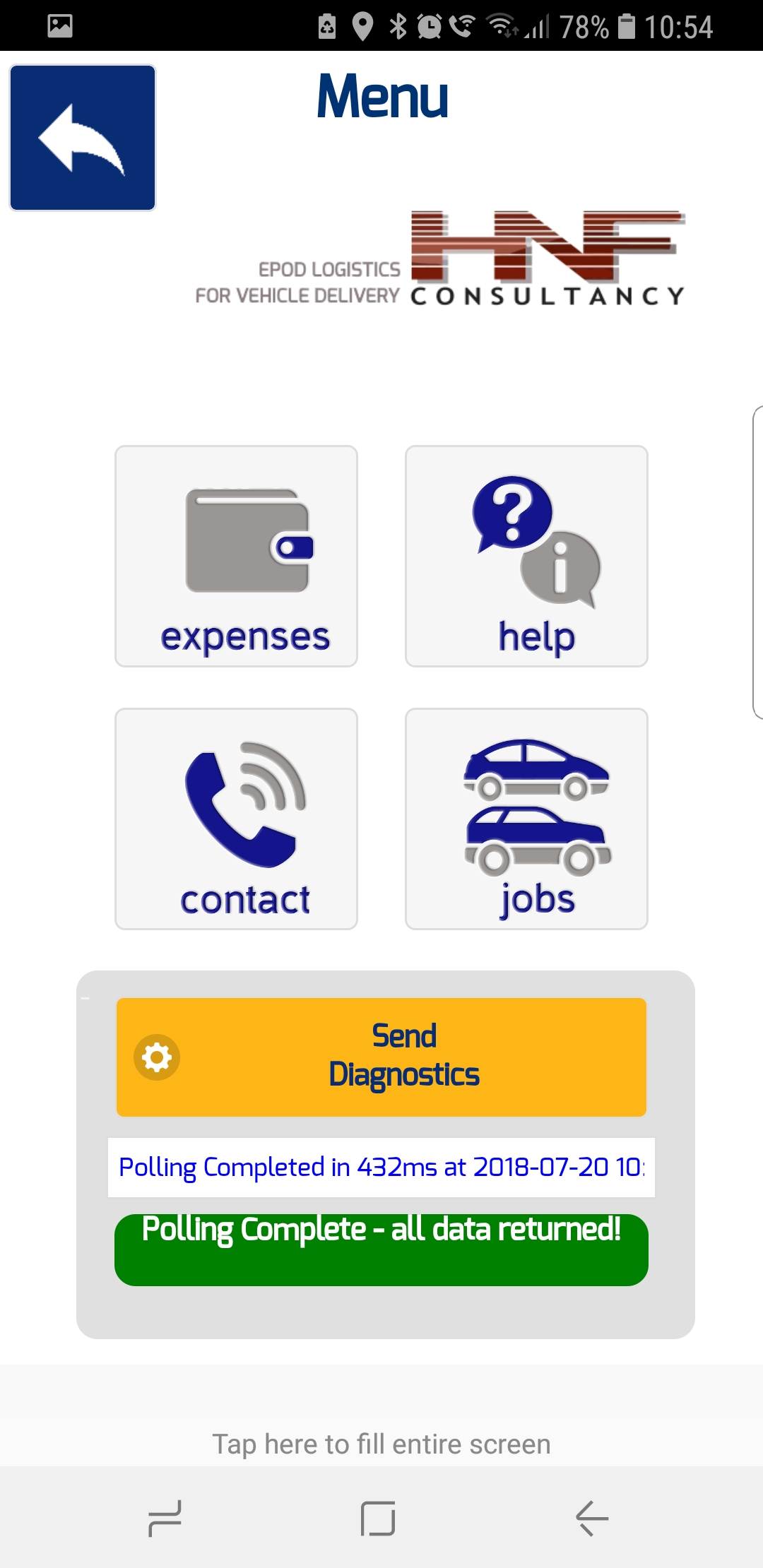
Task: Open the jobs tile
Action: [526, 819]
